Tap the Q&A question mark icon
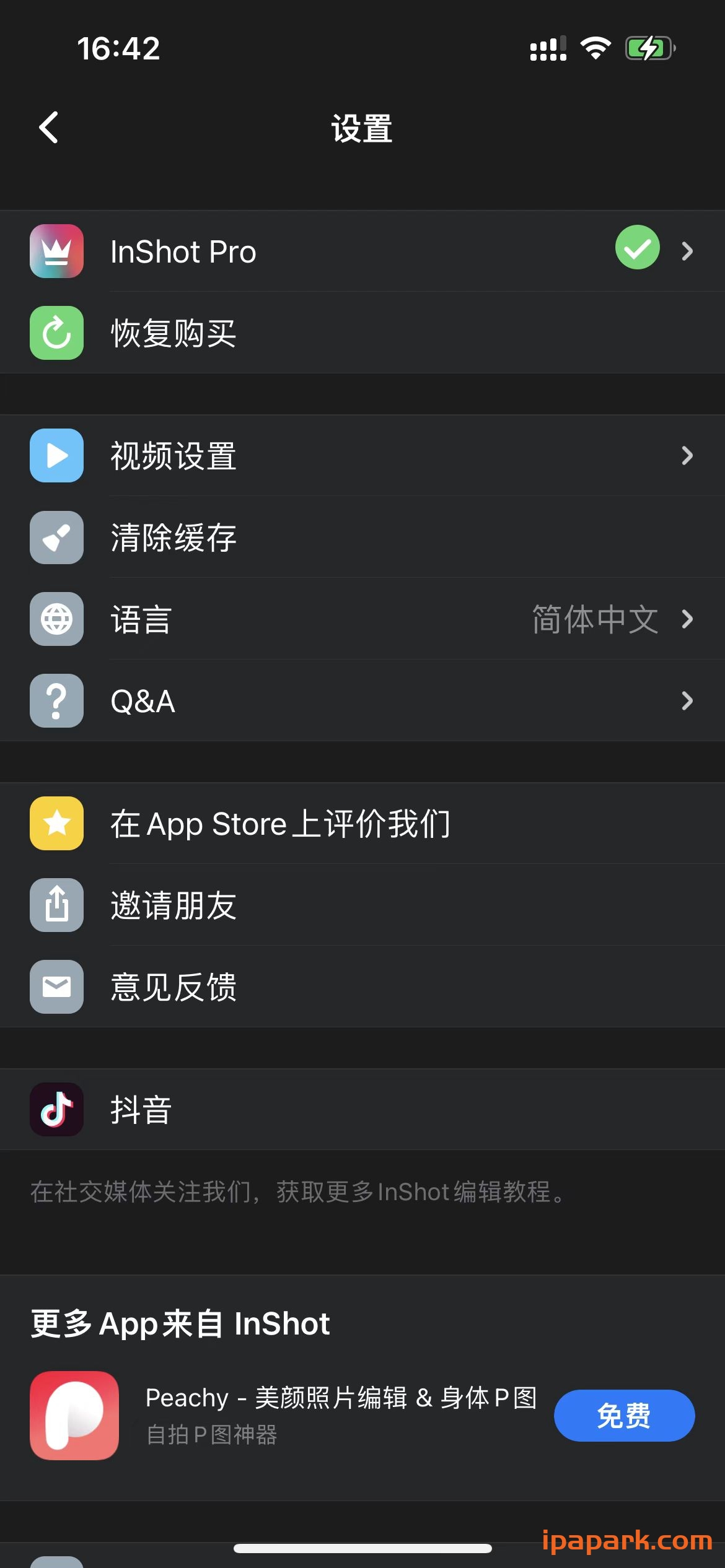Viewport: 725px width, 1568px height. tap(56, 701)
